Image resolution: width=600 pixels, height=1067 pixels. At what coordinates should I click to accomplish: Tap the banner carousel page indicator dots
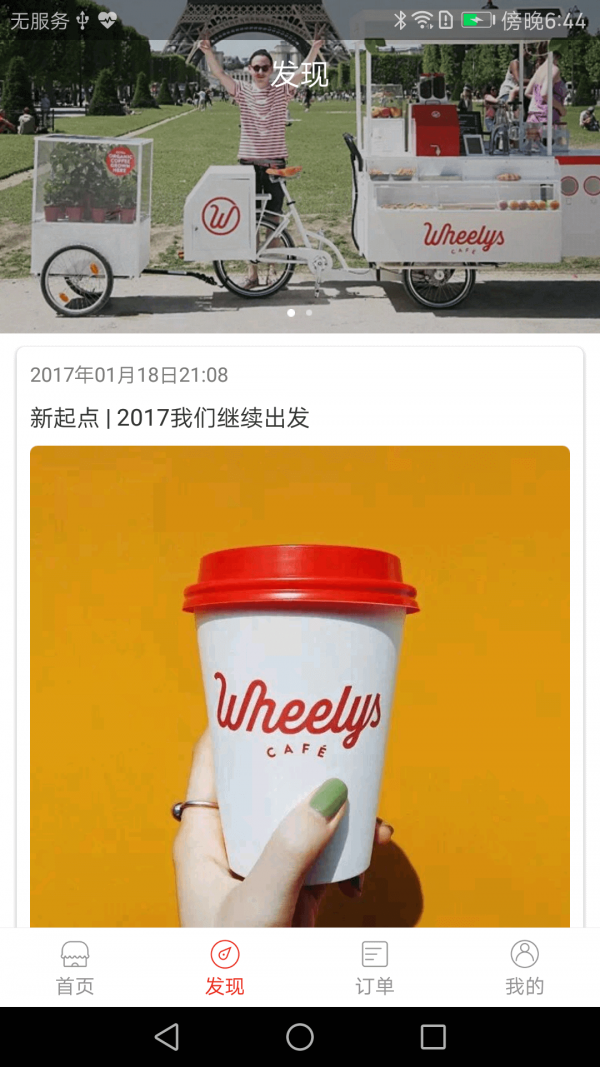click(300, 313)
